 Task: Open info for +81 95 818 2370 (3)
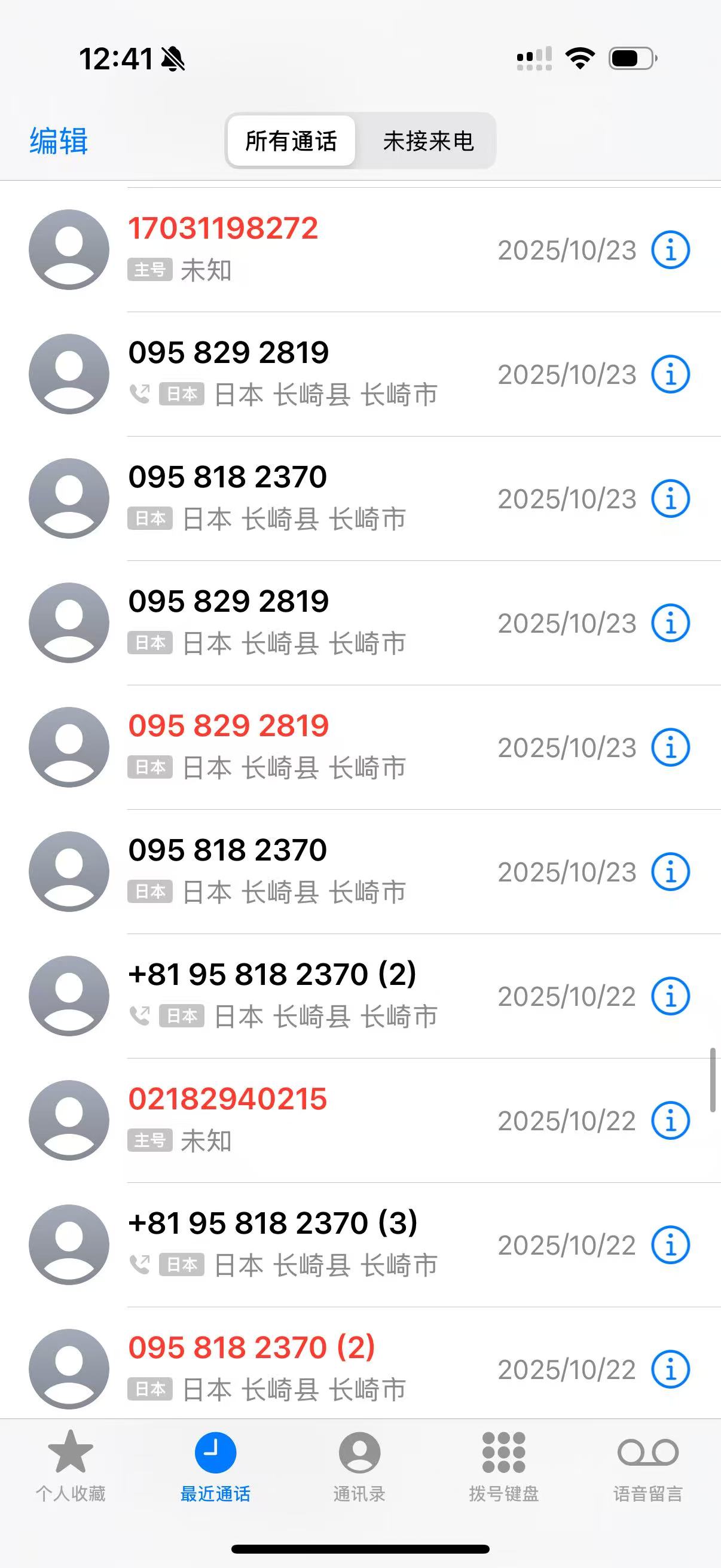click(x=670, y=1246)
